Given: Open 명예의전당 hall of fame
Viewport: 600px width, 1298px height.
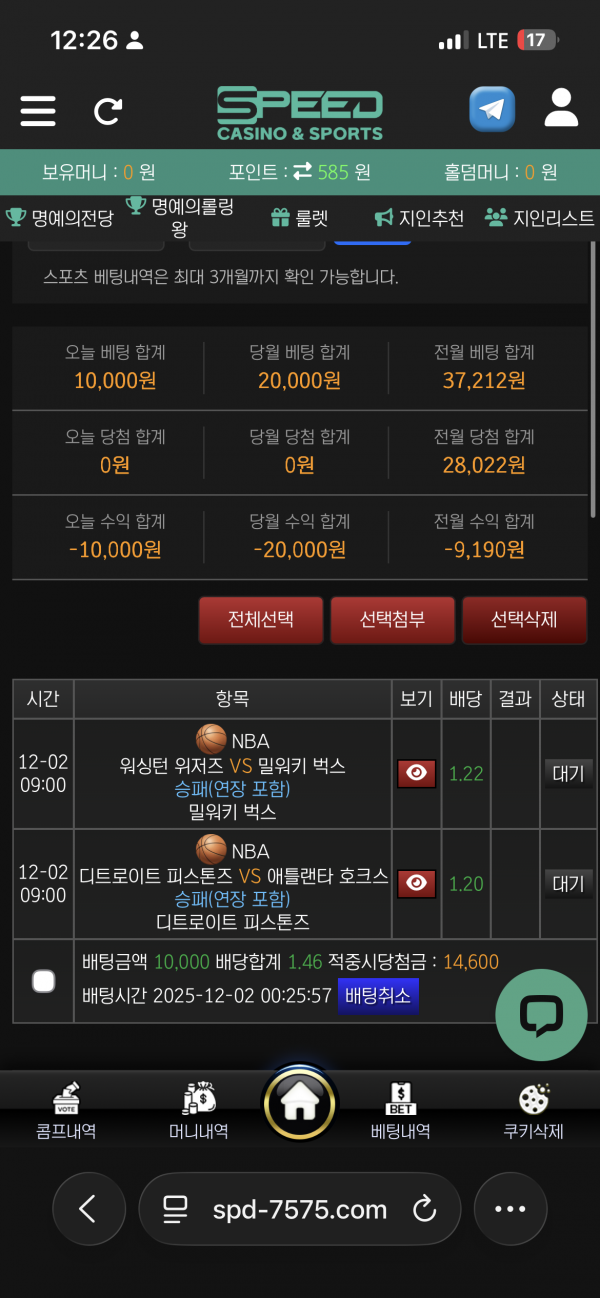Looking at the screenshot, I should point(60,217).
